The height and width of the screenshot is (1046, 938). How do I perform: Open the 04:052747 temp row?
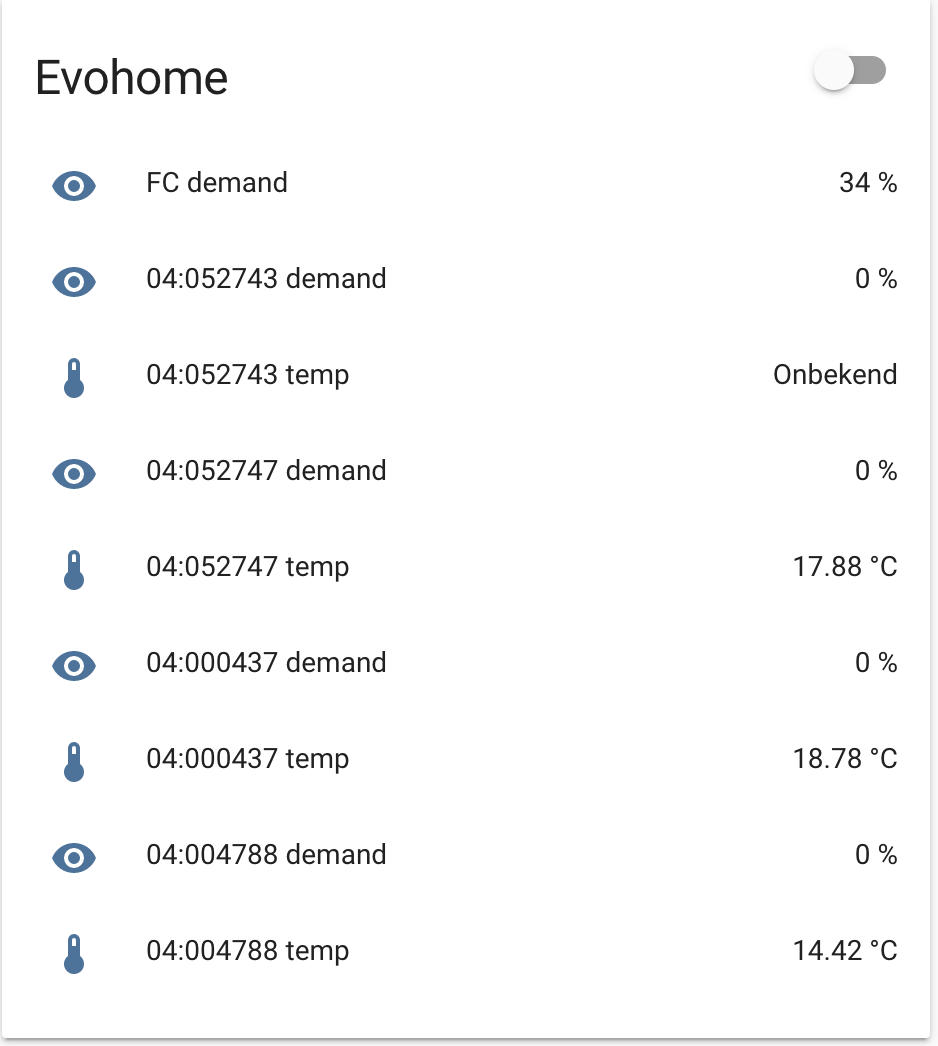tap(248, 567)
